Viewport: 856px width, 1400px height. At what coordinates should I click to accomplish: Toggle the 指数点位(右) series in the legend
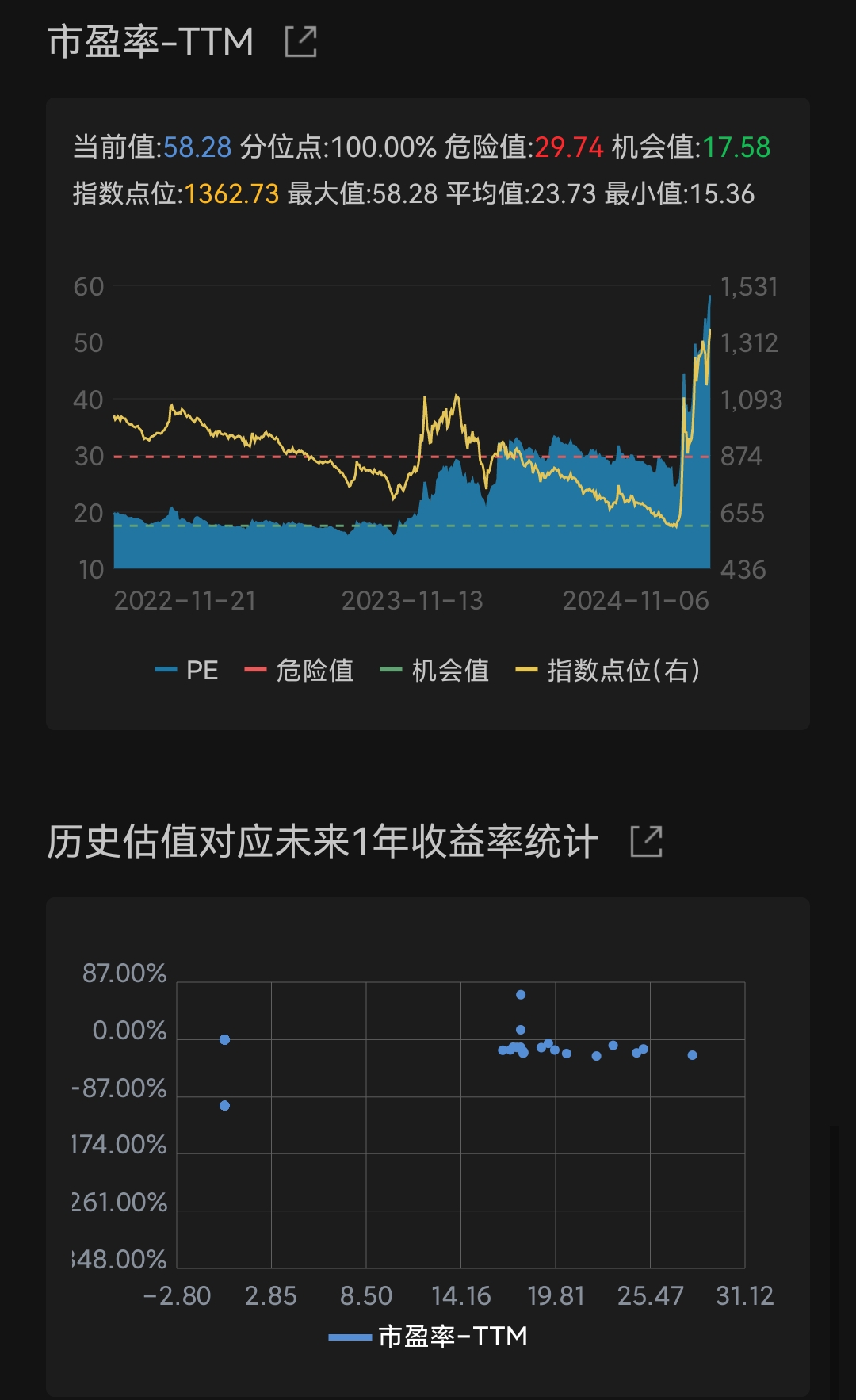point(609,671)
